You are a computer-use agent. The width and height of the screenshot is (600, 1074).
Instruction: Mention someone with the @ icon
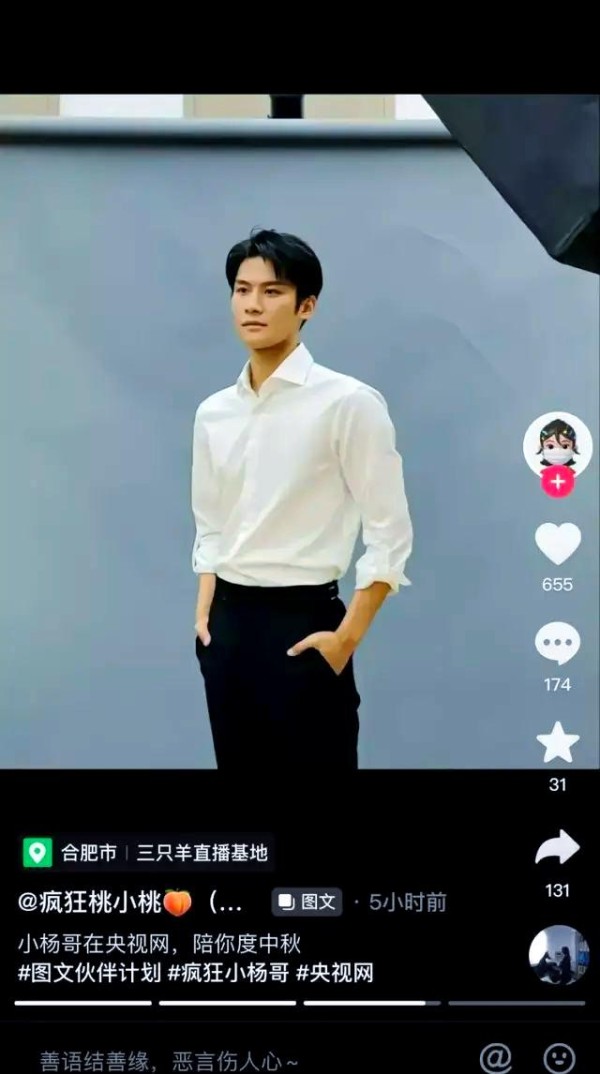pyautogui.click(x=495, y=1057)
